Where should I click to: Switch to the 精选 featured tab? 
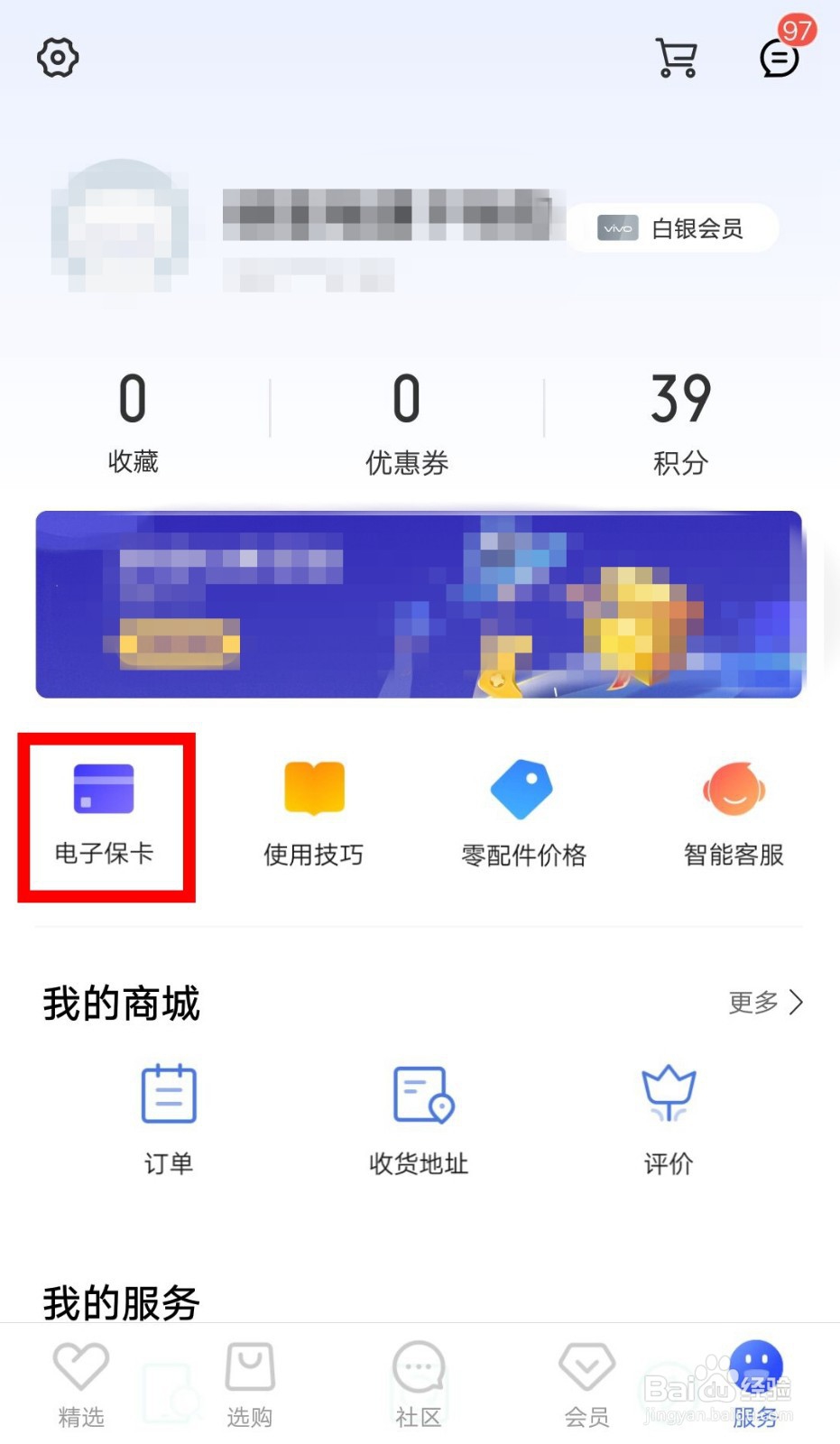tap(81, 1381)
